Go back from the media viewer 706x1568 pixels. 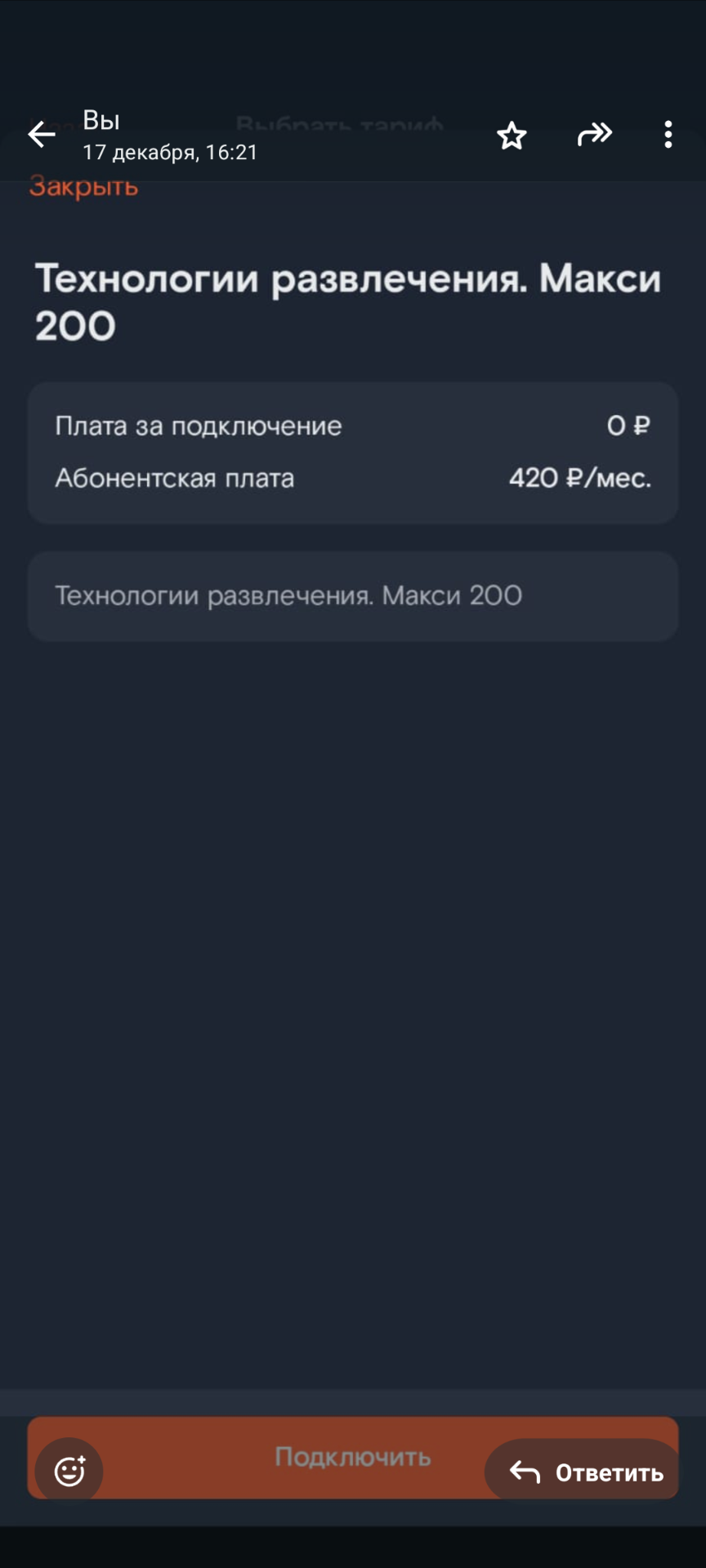(41, 135)
